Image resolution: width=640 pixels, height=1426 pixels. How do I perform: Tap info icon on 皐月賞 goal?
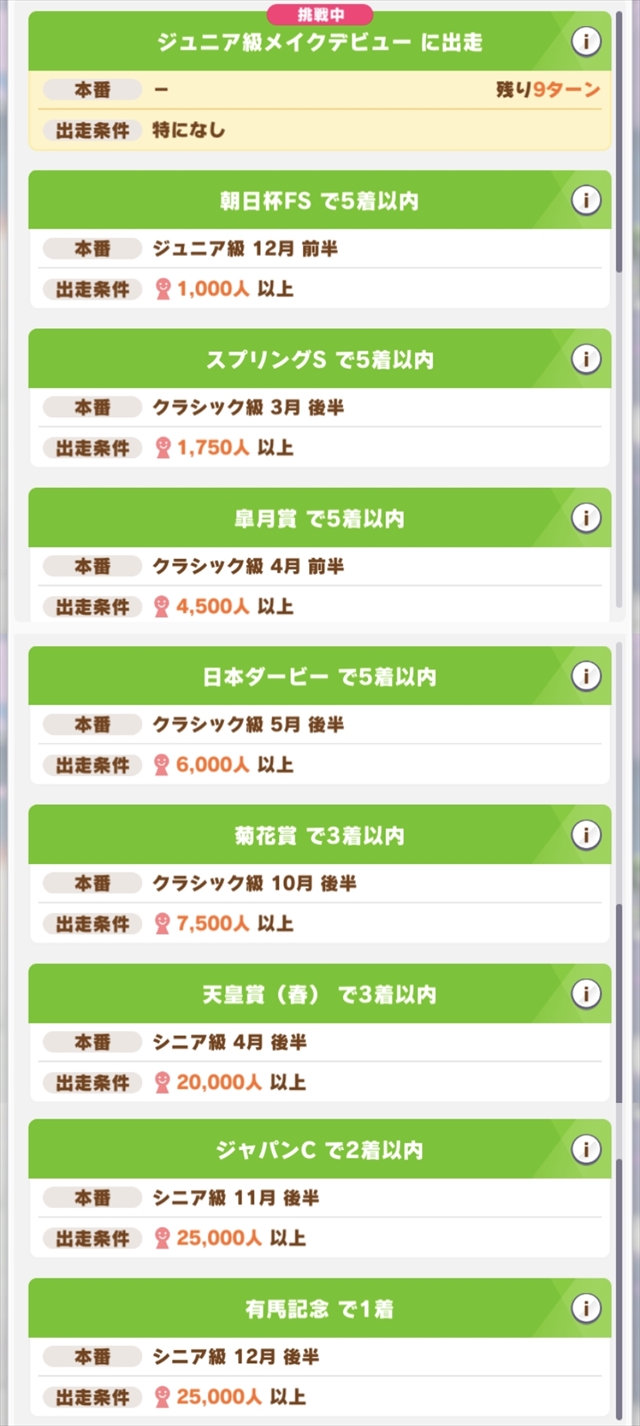coord(586,518)
